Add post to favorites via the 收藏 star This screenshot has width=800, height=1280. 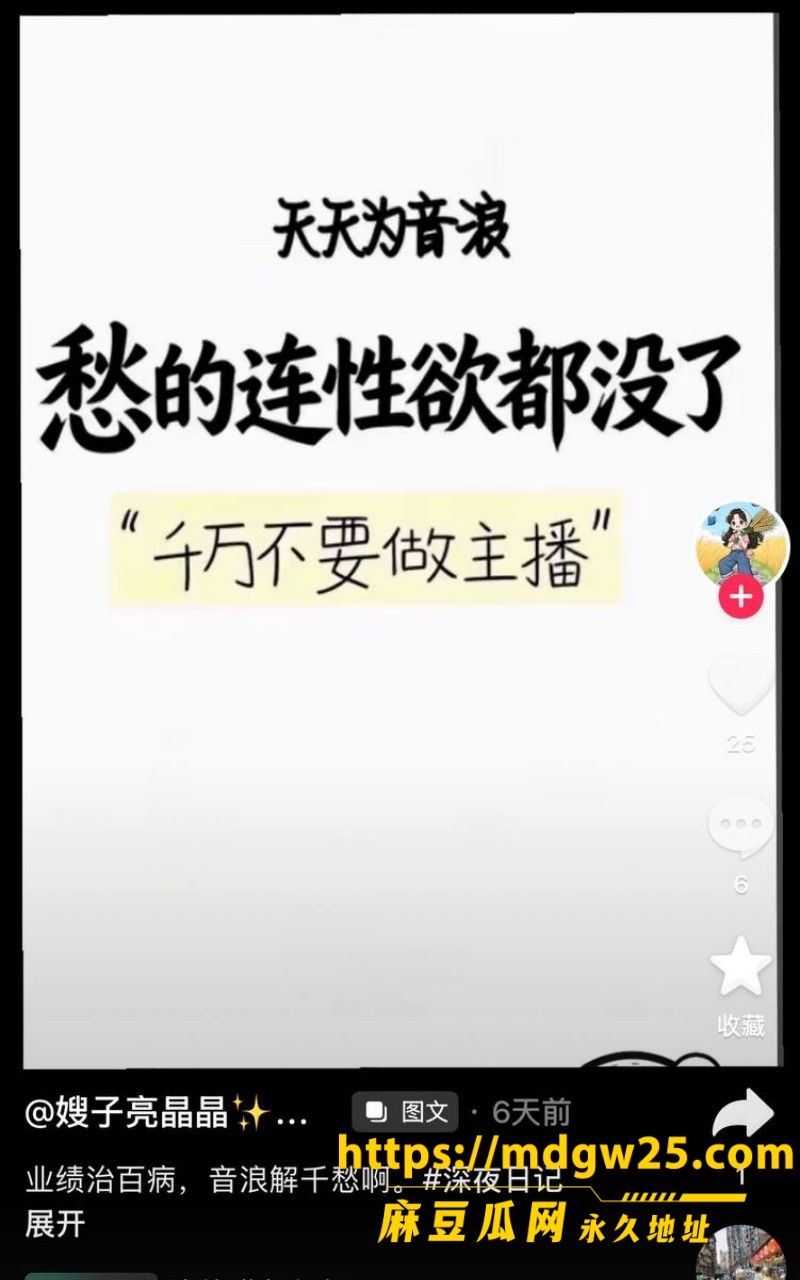tap(741, 967)
